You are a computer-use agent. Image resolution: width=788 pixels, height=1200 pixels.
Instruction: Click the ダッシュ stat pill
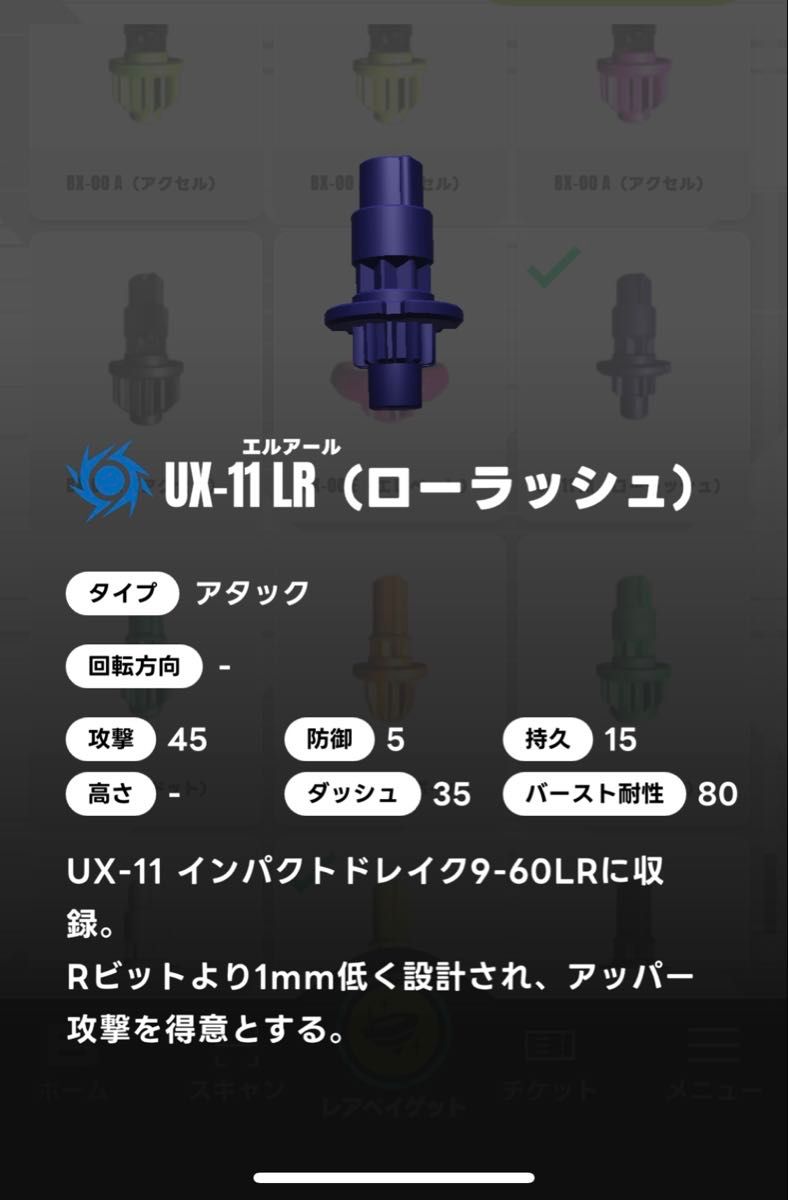point(352,793)
